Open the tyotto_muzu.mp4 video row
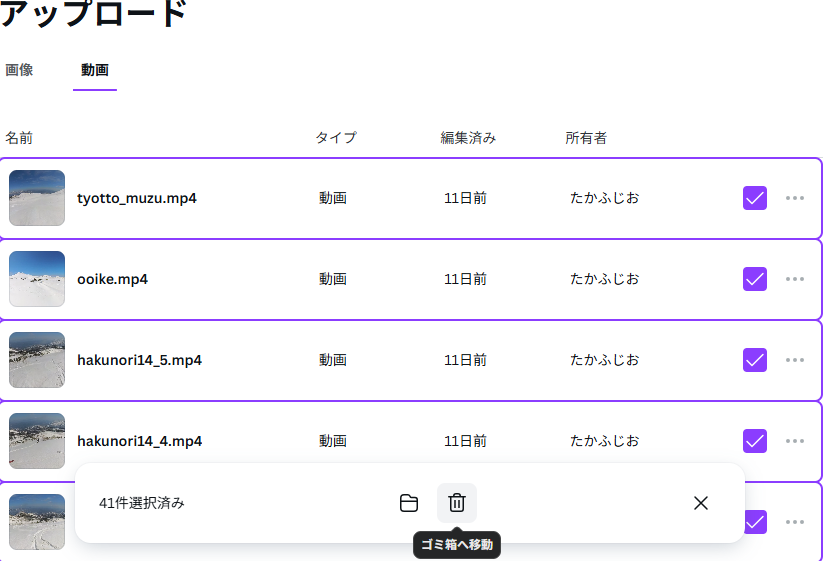Image resolution: width=827 pixels, height=561 pixels. pyautogui.click(x=137, y=198)
